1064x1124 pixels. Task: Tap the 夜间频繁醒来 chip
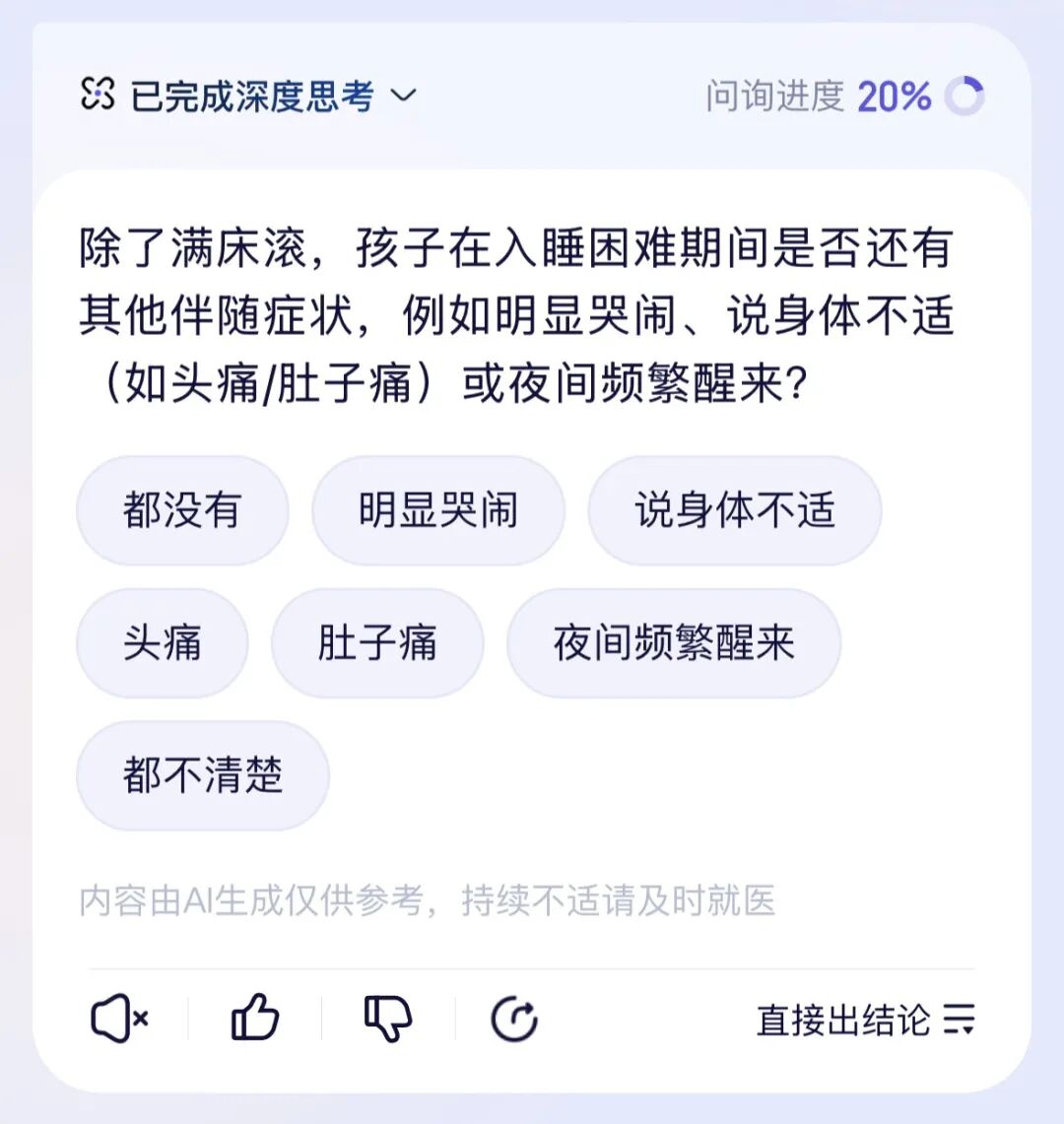674,643
